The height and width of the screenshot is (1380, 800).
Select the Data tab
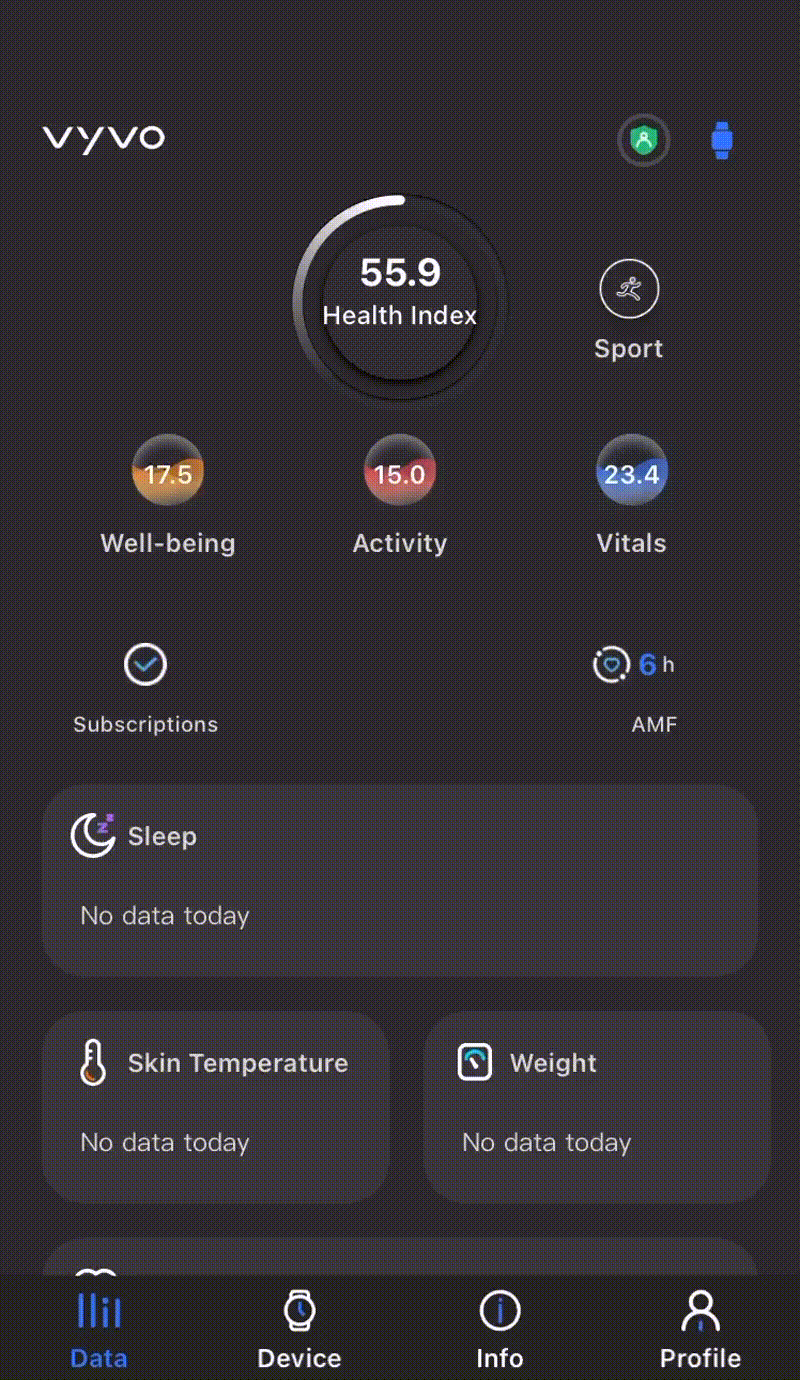pyautogui.click(x=99, y=1328)
